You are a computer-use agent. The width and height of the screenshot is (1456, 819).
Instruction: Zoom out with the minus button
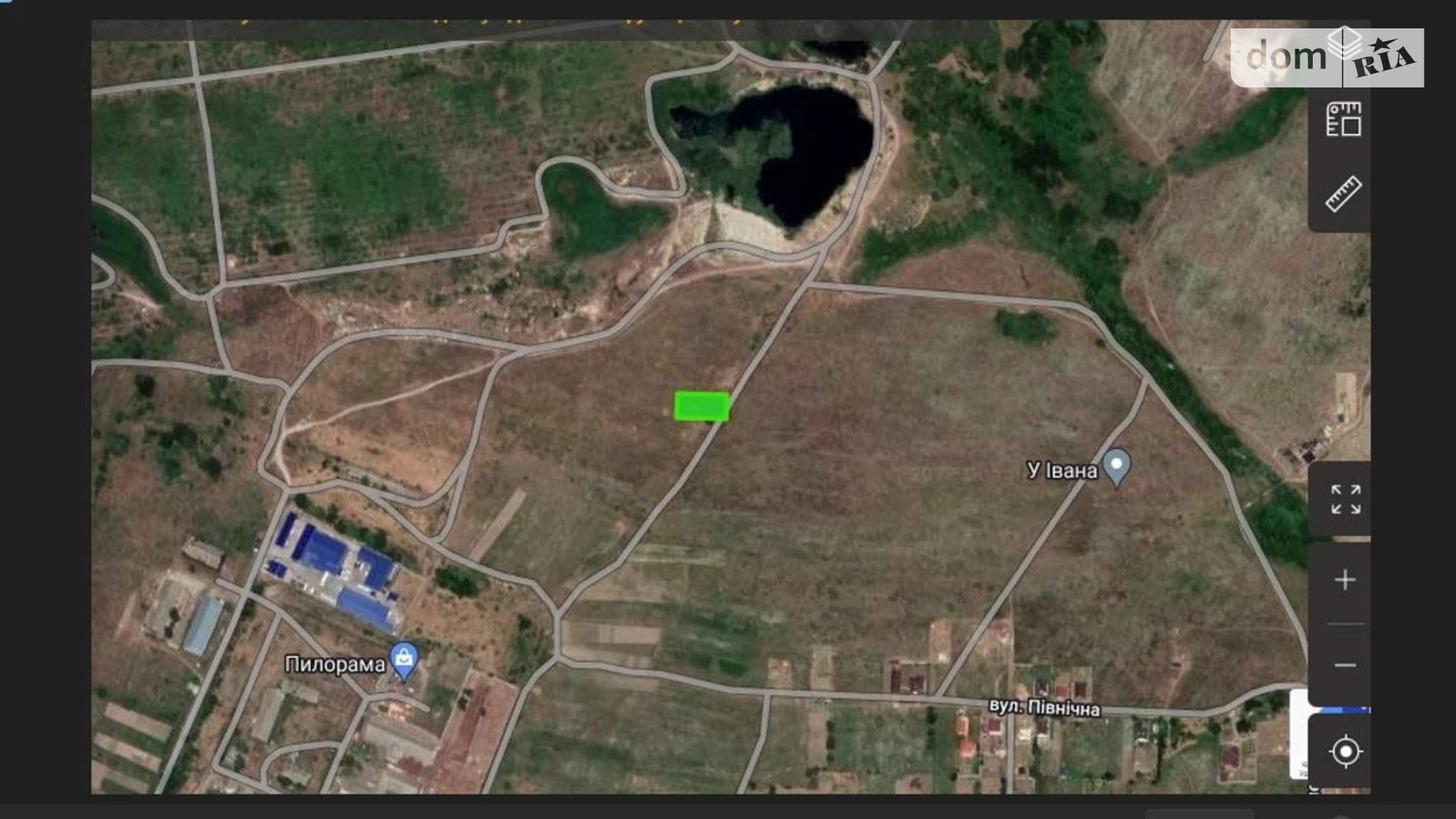point(1345,665)
